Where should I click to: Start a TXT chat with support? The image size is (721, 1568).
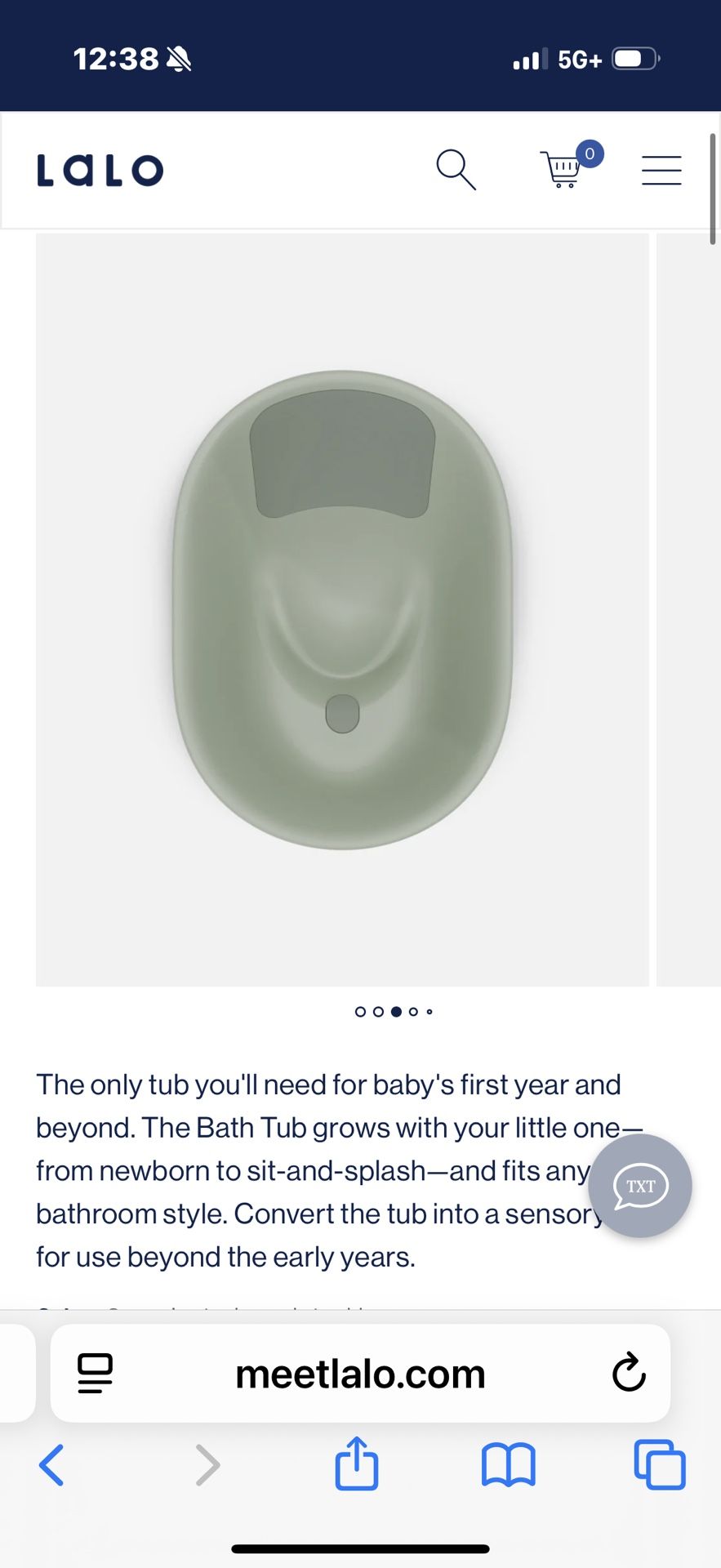coord(640,1186)
